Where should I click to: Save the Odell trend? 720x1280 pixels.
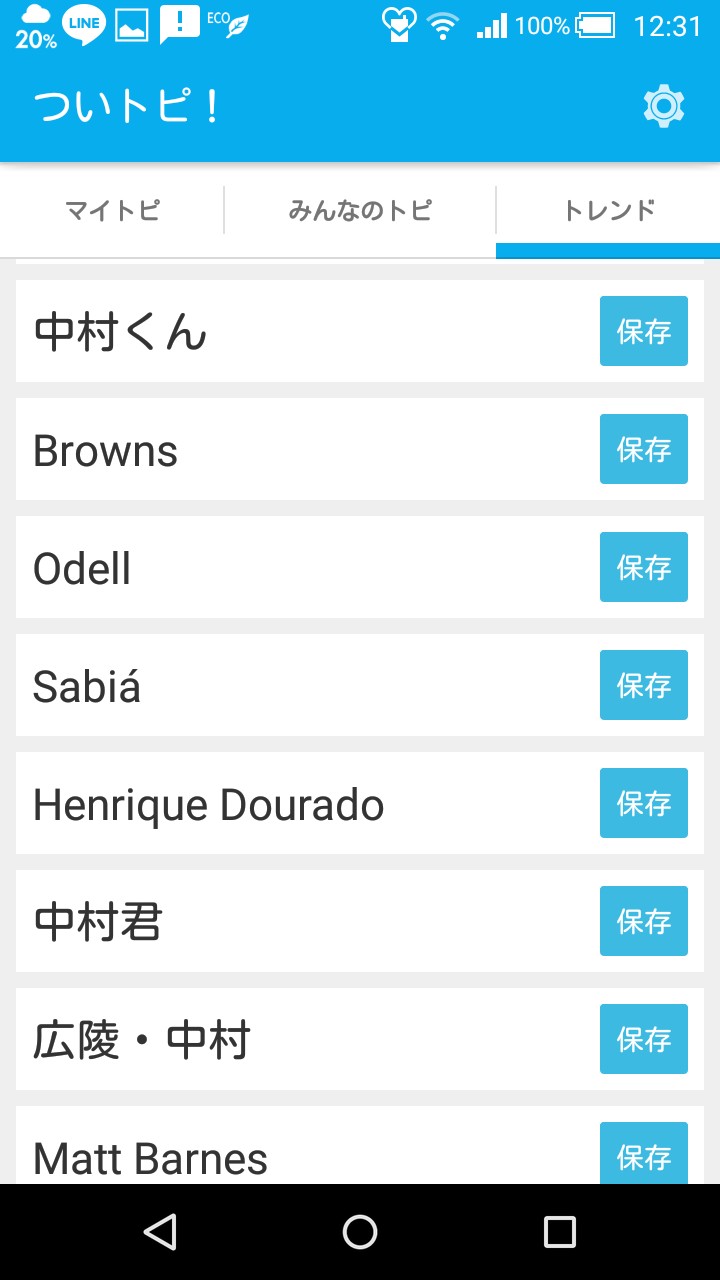click(643, 567)
